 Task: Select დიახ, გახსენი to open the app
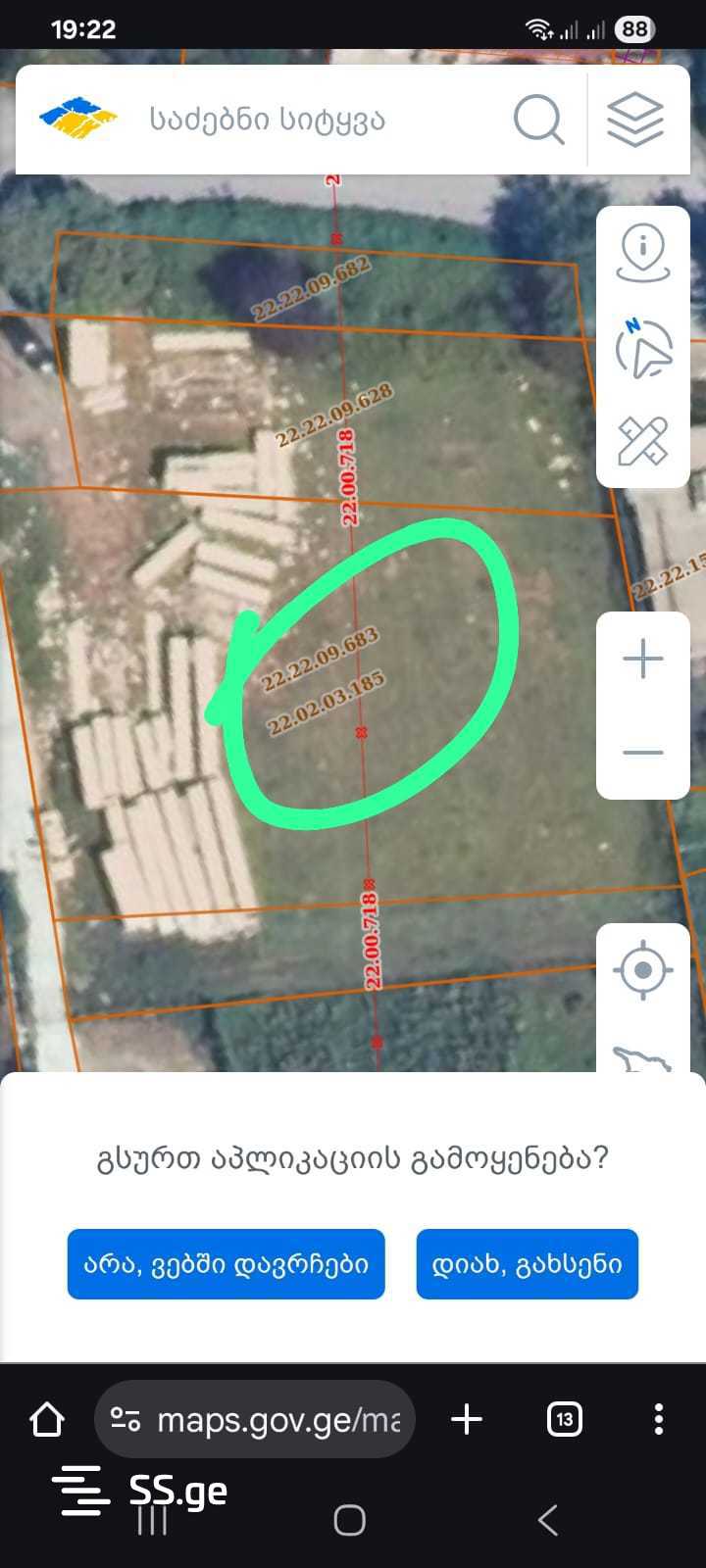pyautogui.click(x=528, y=1264)
